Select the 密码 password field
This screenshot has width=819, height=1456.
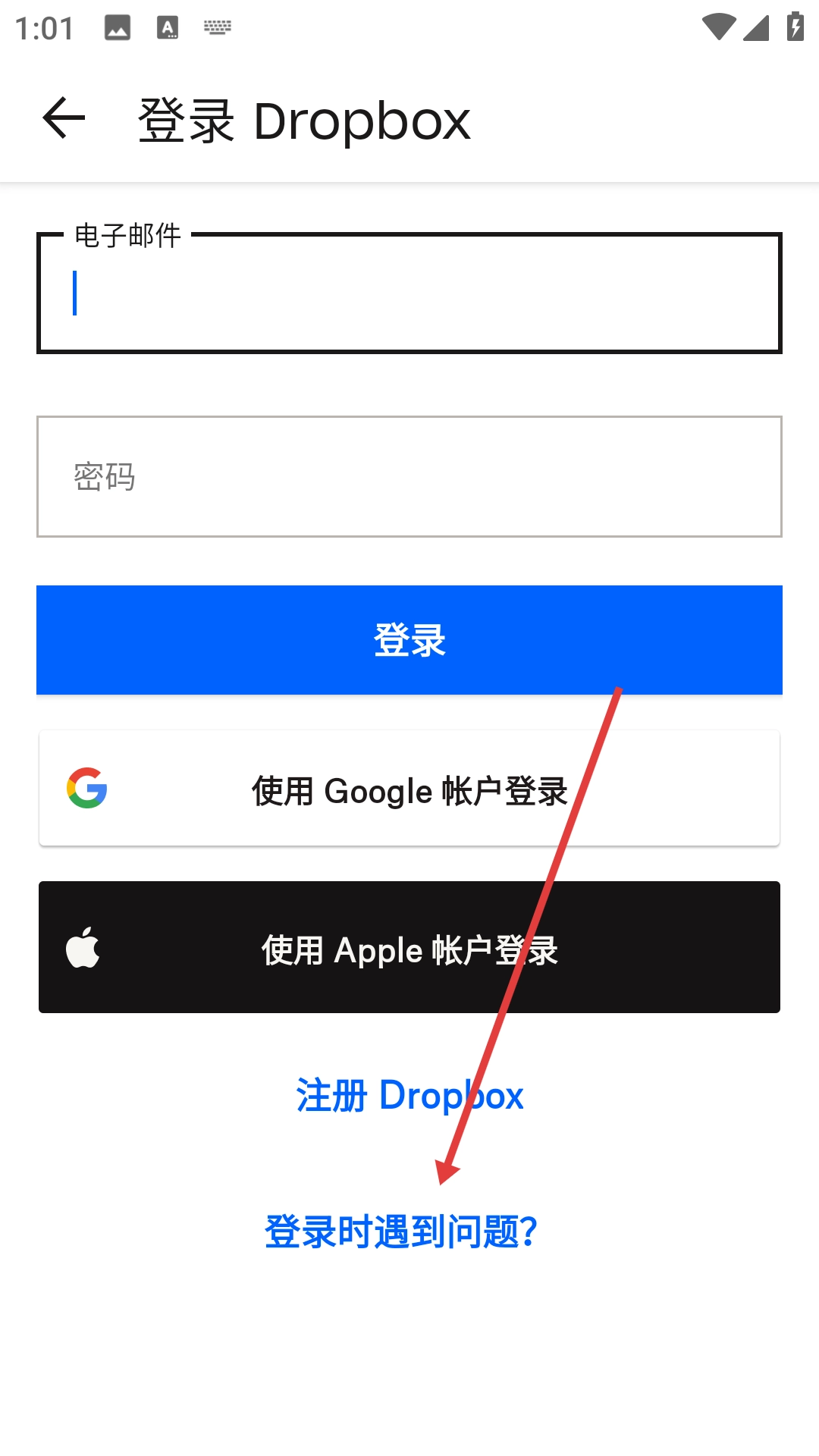pyautogui.click(x=409, y=477)
